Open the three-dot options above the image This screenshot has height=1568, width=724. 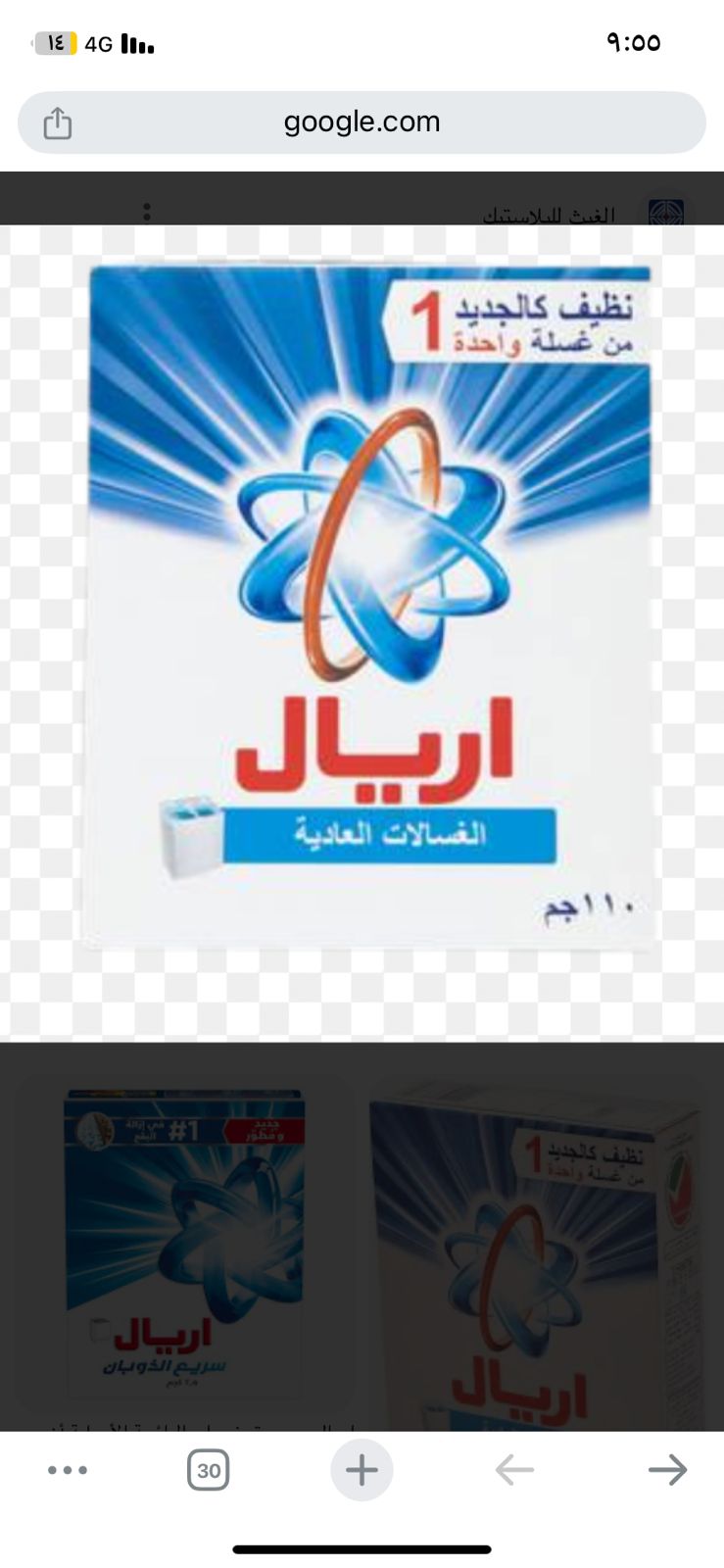pos(147,212)
